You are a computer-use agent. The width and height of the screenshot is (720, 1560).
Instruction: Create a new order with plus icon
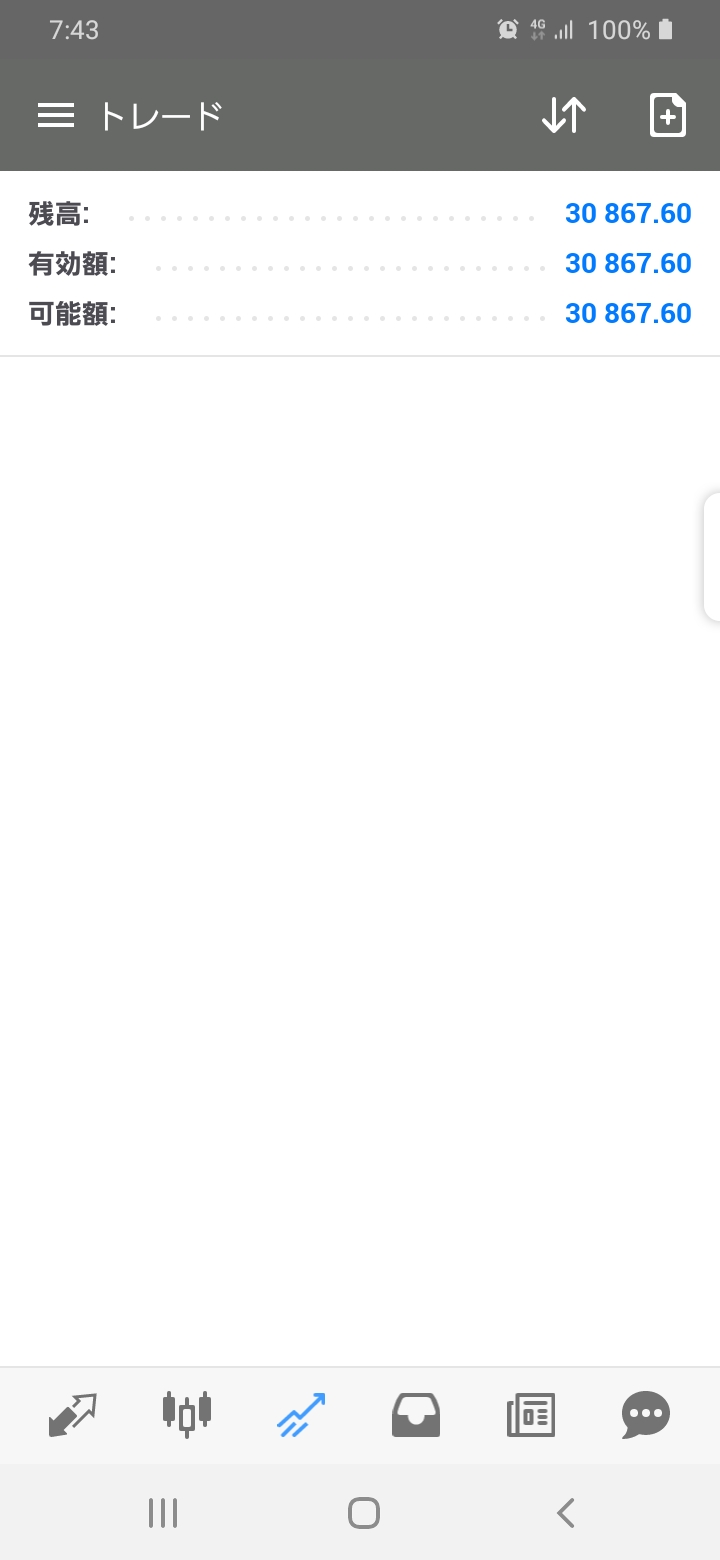668,116
